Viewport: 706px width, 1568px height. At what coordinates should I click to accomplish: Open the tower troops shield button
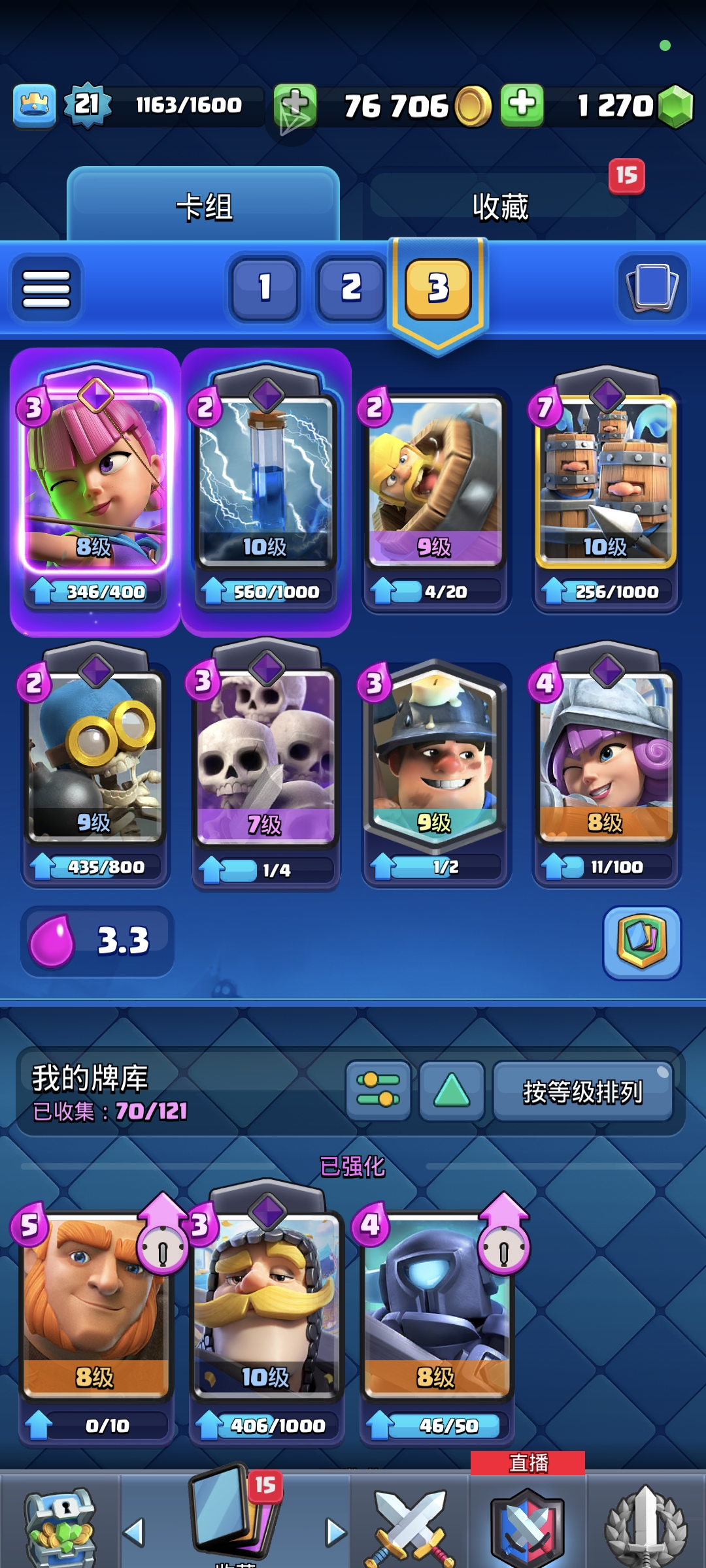pyautogui.click(x=641, y=942)
